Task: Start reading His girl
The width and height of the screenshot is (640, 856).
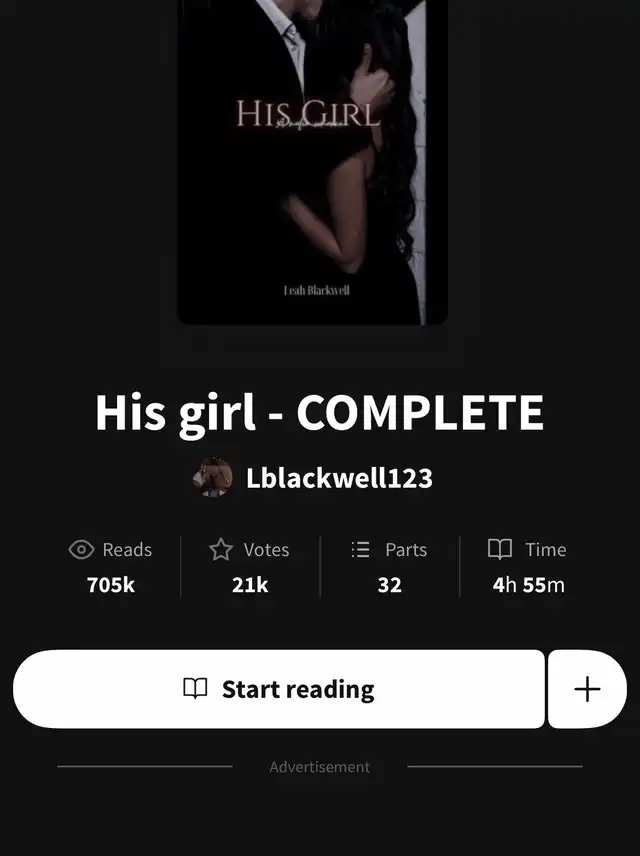Action: tap(278, 689)
